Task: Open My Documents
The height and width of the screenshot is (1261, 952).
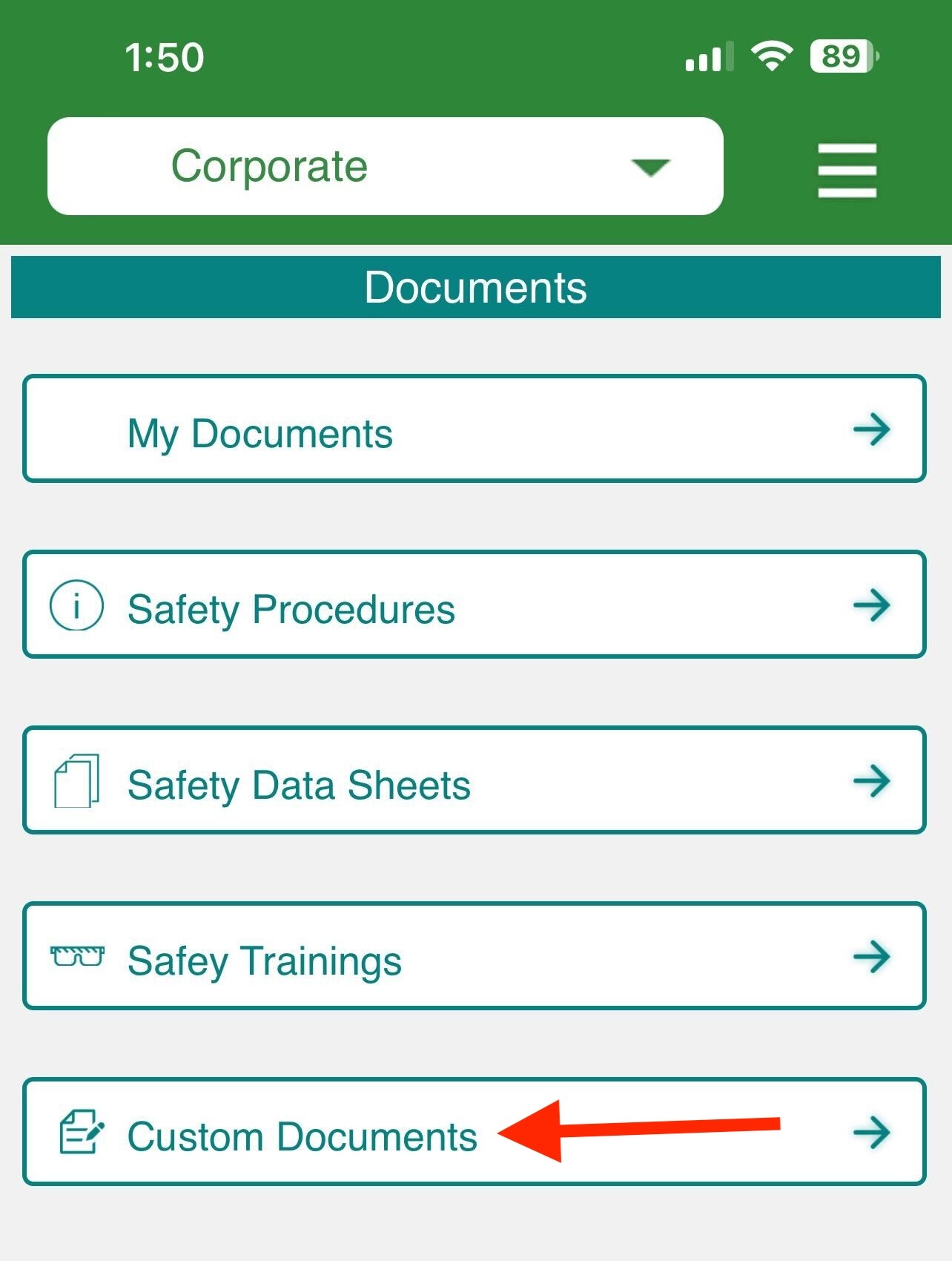Action: (x=475, y=429)
